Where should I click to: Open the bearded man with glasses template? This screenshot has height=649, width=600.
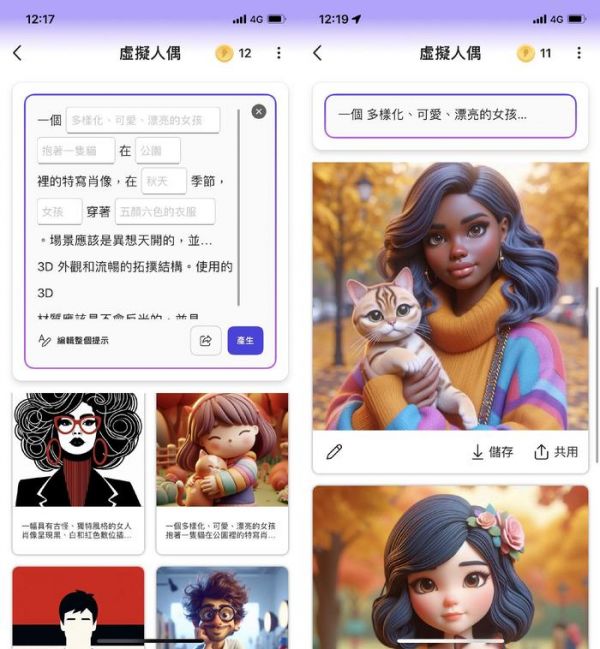[221, 607]
